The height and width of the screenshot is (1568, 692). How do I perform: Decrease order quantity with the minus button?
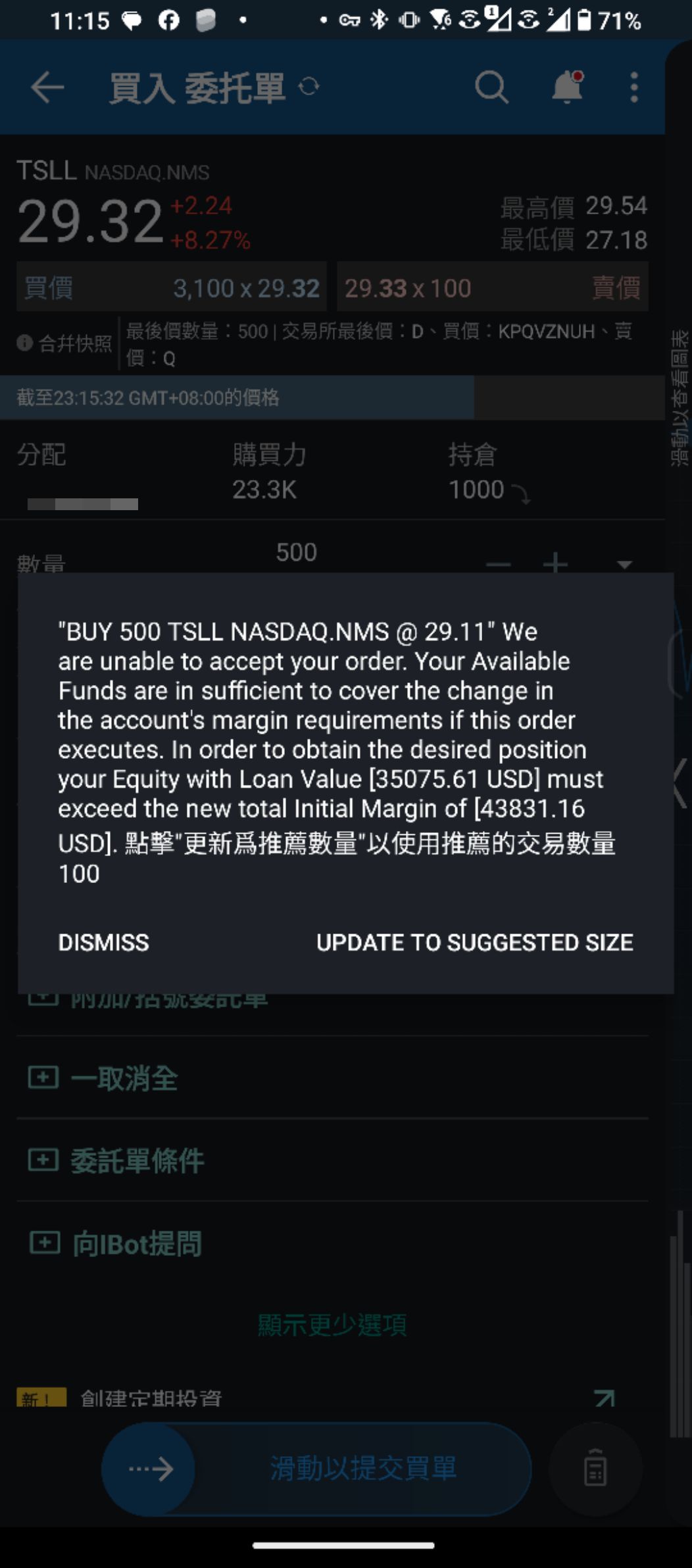coord(500,564)
